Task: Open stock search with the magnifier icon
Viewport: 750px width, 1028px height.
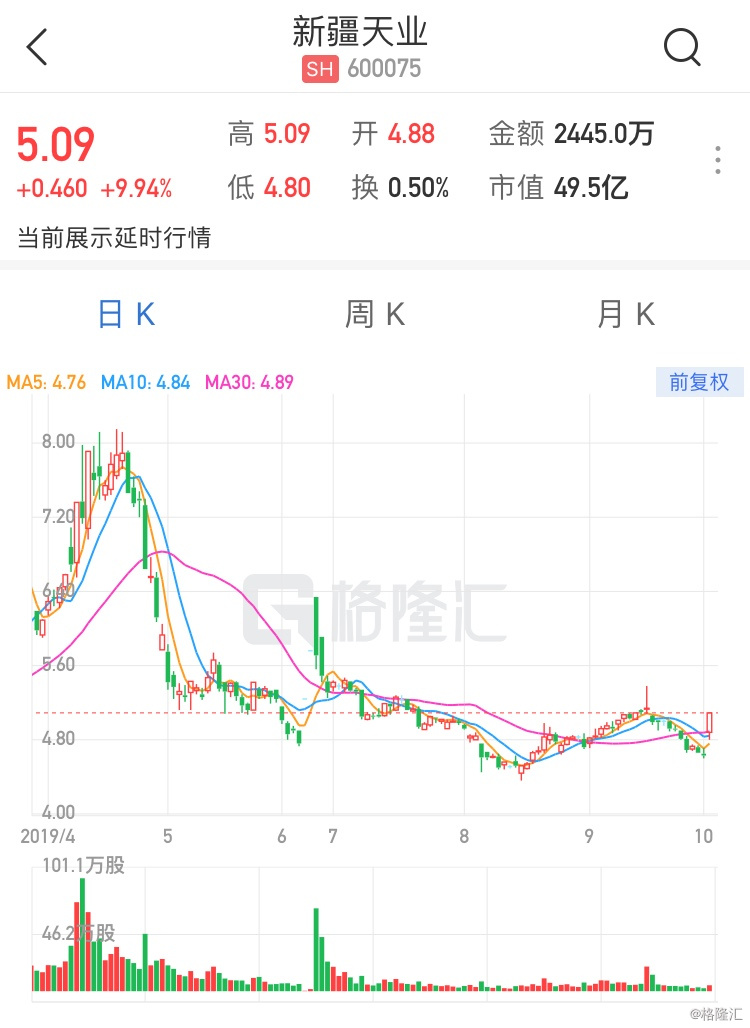Action: 682,47
